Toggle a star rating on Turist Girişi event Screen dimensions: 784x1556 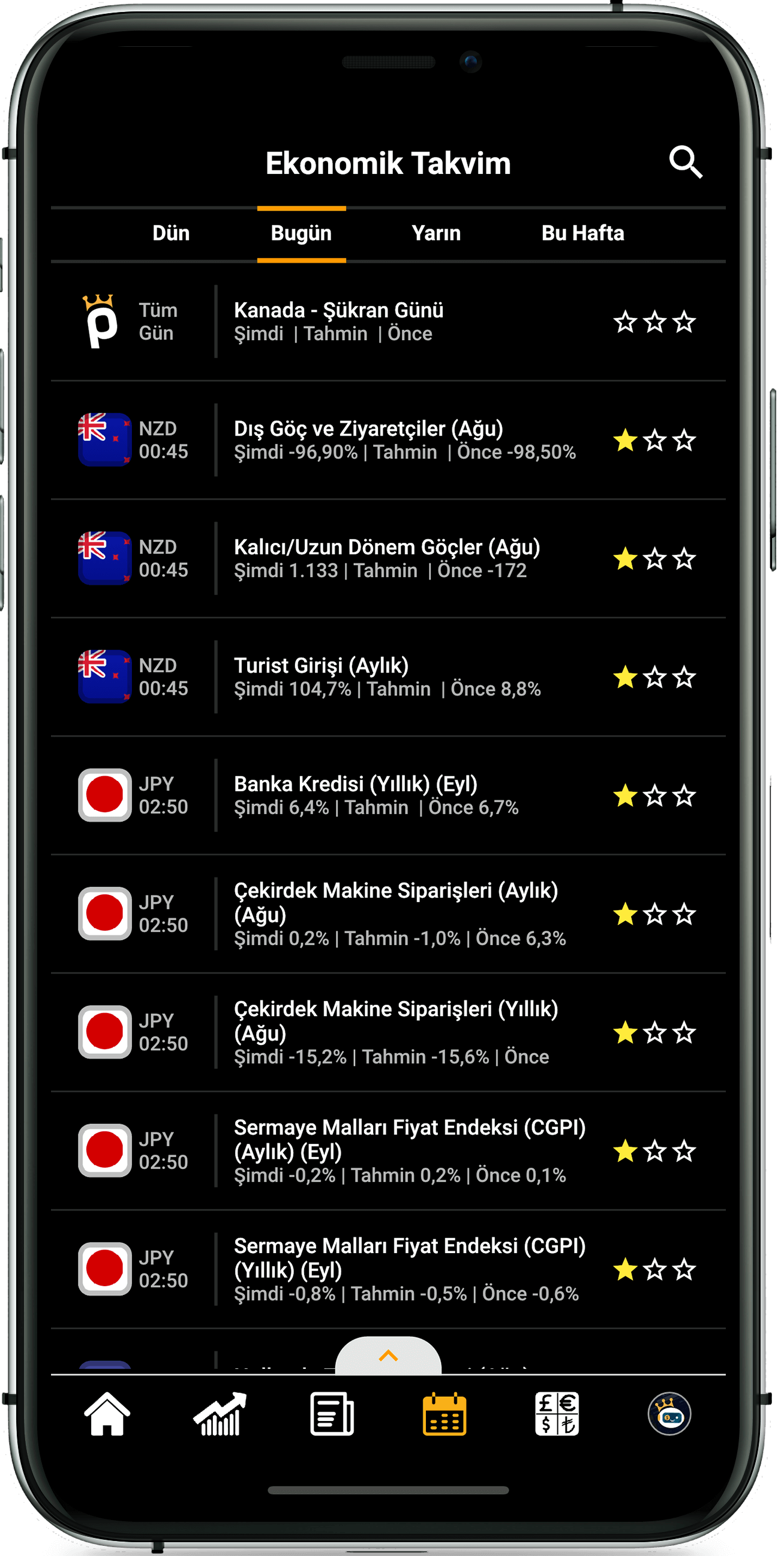(627, 677)
